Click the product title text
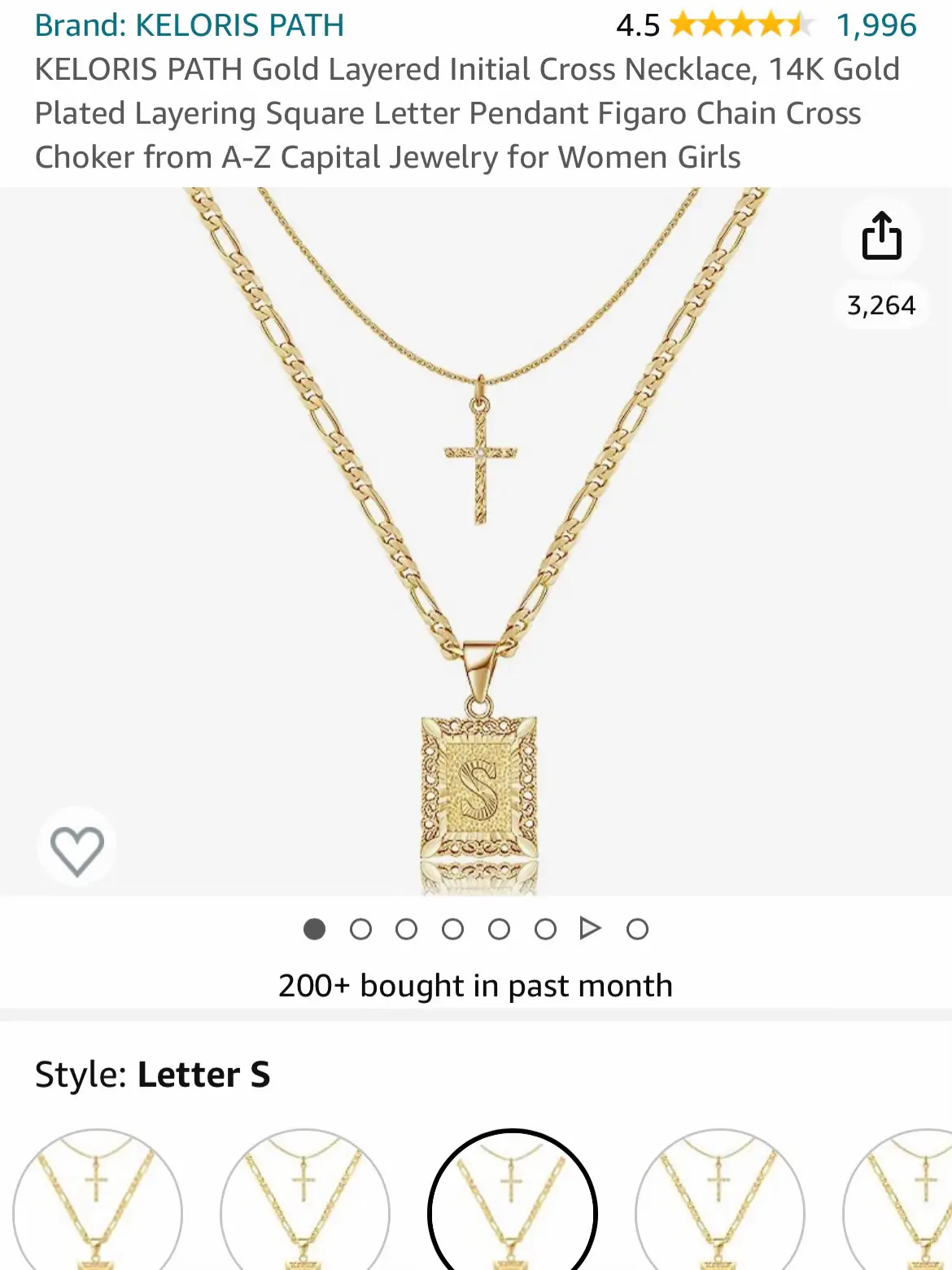 pos(468,113)
